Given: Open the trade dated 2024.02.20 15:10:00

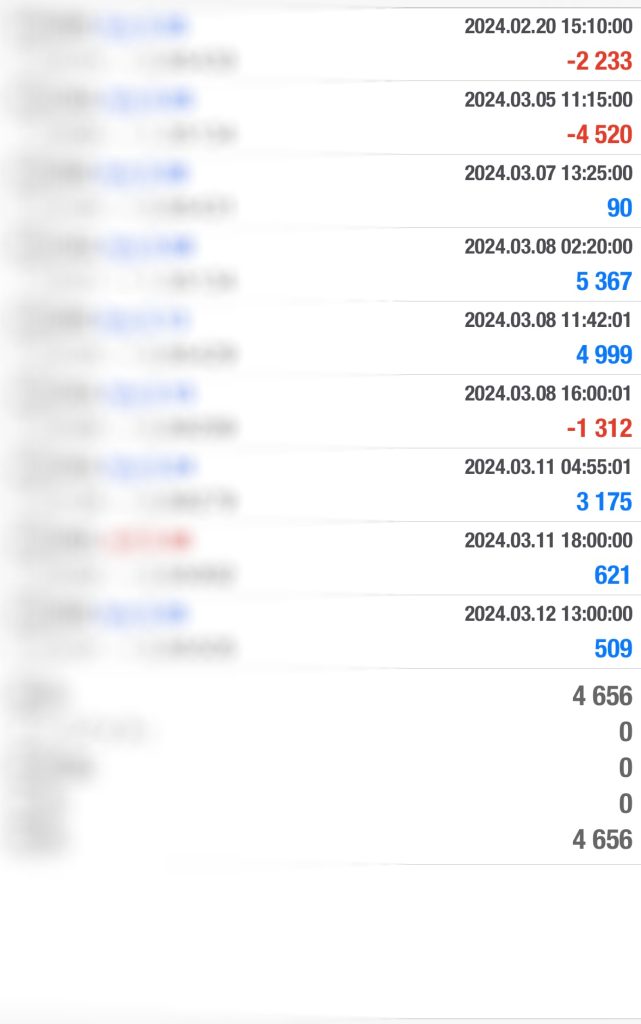Looking at the screenshot, I should (320, 44).
